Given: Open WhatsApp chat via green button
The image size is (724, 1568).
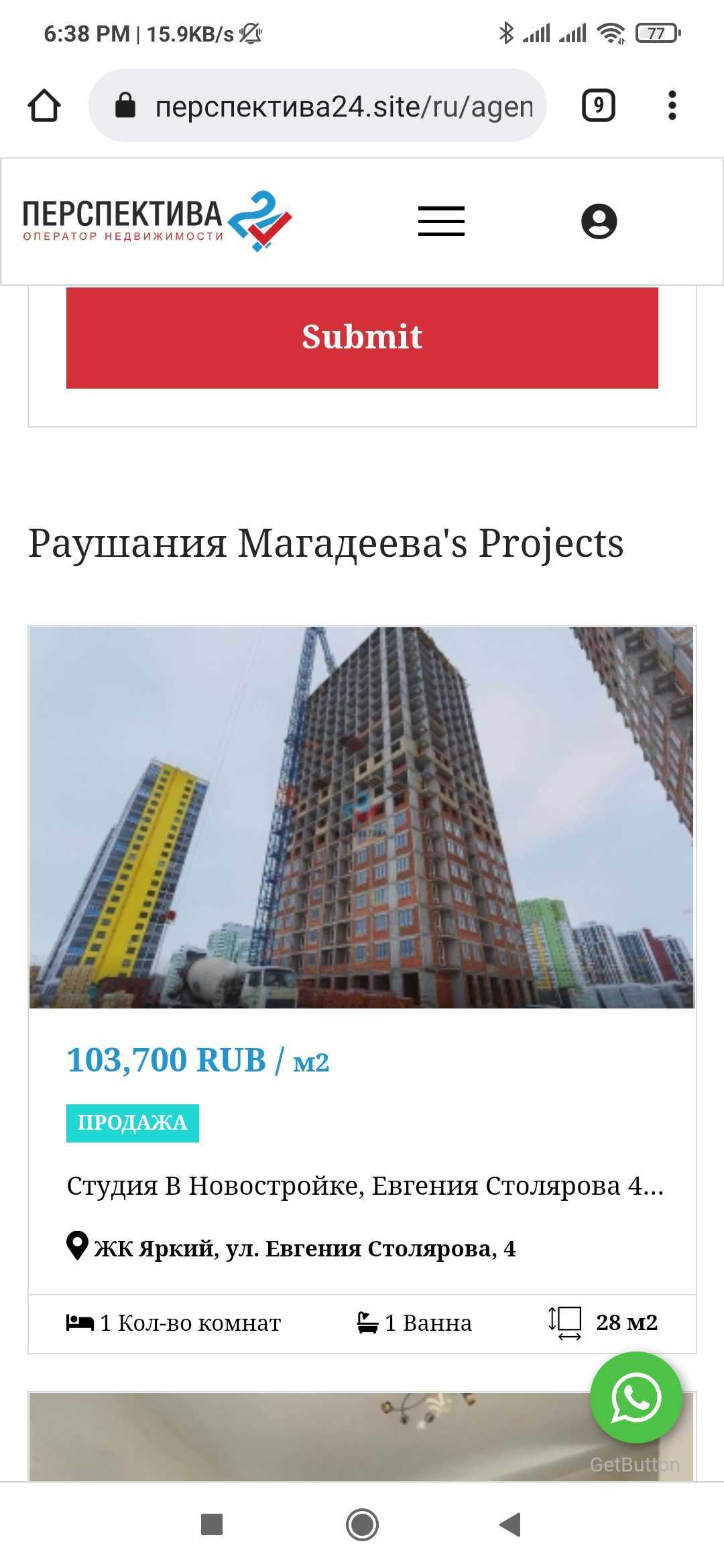Looking at the screenshot, I should (x=636, y=1399).
